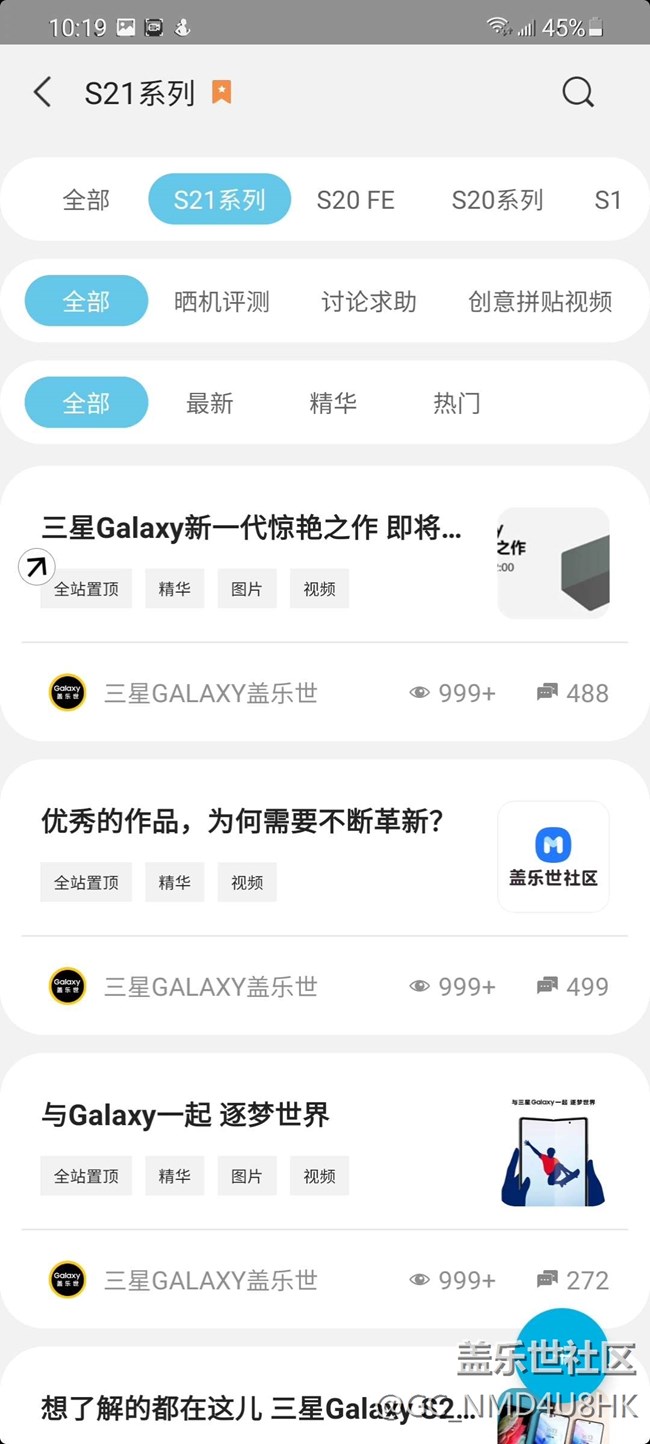Open the search magnifier icon

(578, 92)
